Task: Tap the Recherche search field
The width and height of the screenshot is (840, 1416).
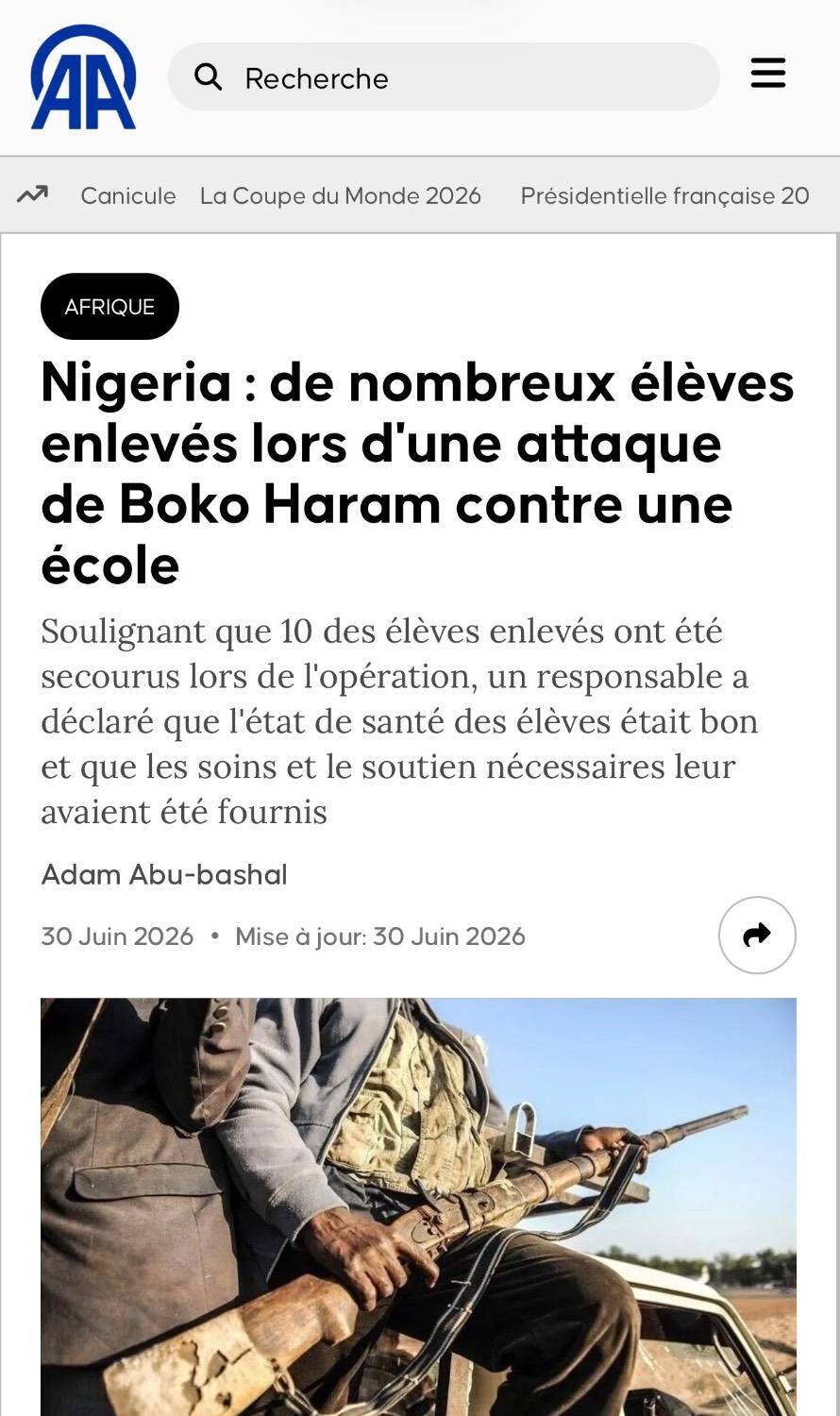Action: pyautogui.click(x=444, y=76)
